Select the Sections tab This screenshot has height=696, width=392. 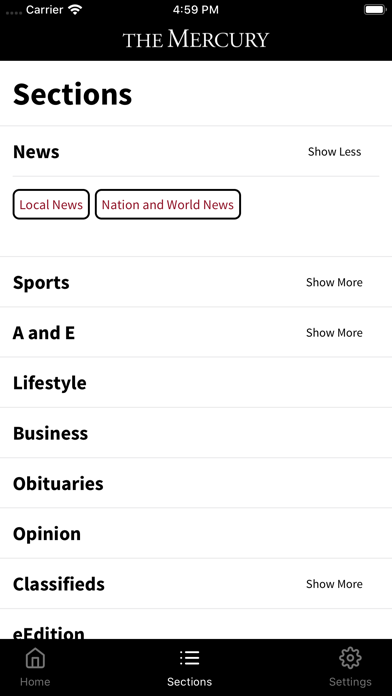[190, 667]
